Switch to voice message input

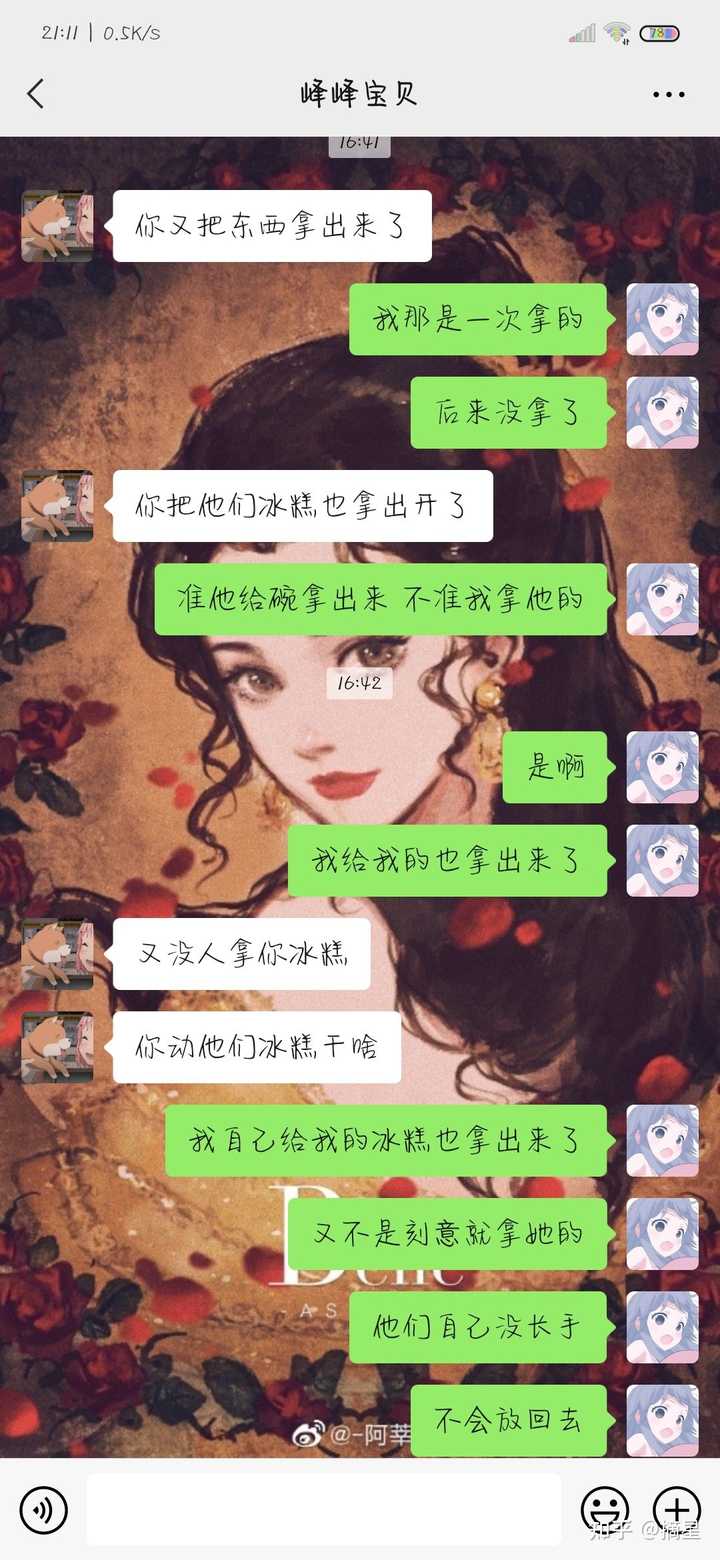43,1509
